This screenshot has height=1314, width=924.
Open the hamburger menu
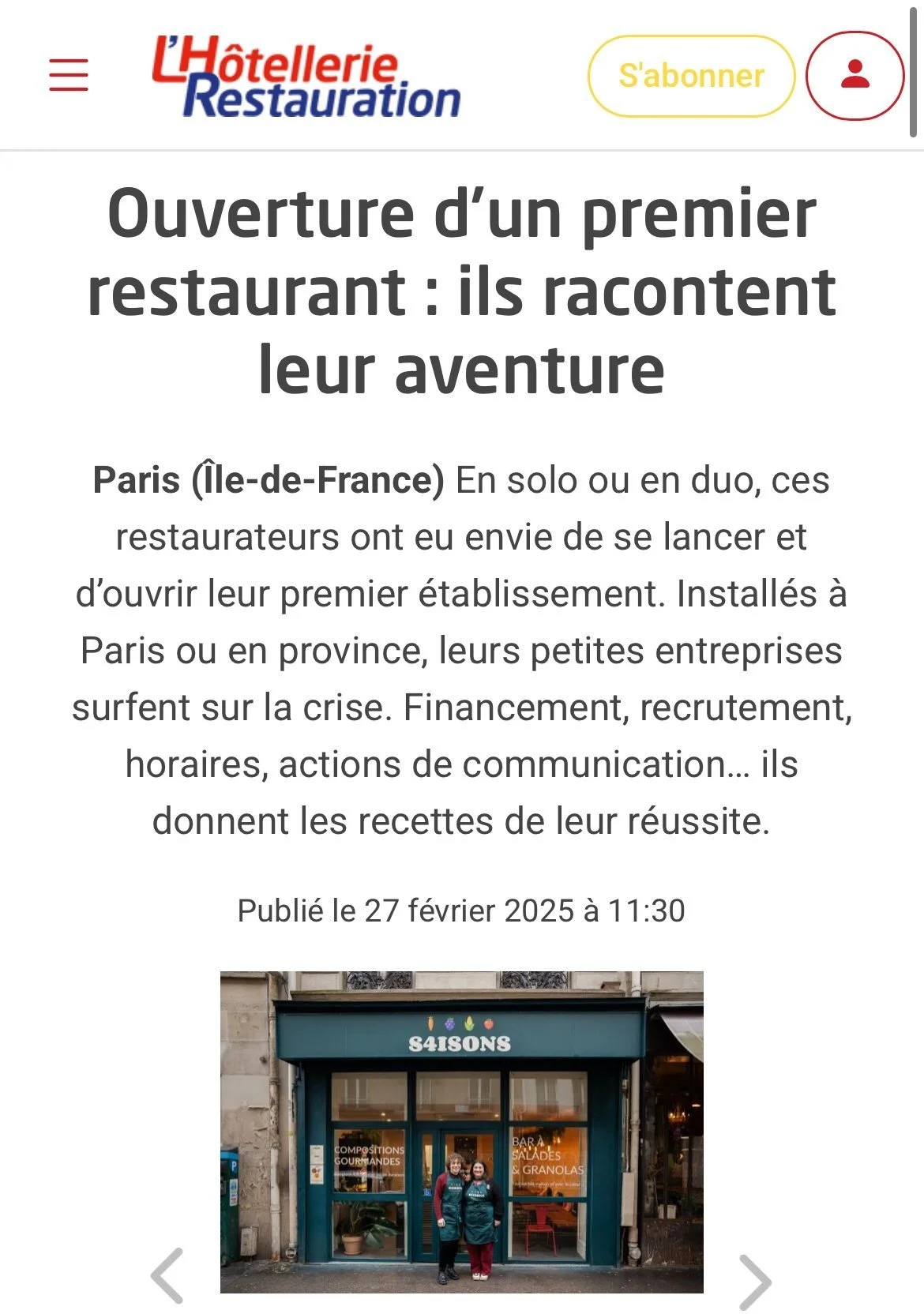click(x=69, y=75)
